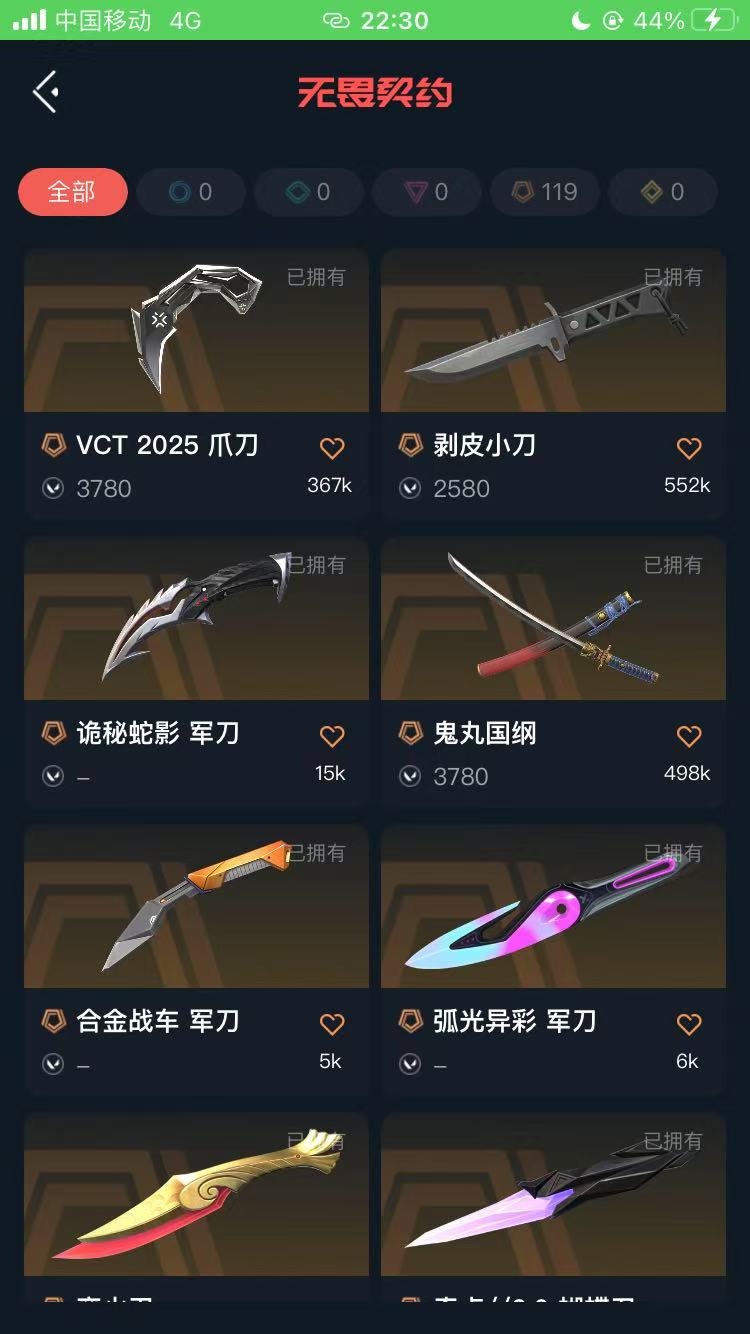Like the 合金战车 军刀 skin
This screenshot has width=750, height=1334.
pyautogui.click(x=332, y=1025)
